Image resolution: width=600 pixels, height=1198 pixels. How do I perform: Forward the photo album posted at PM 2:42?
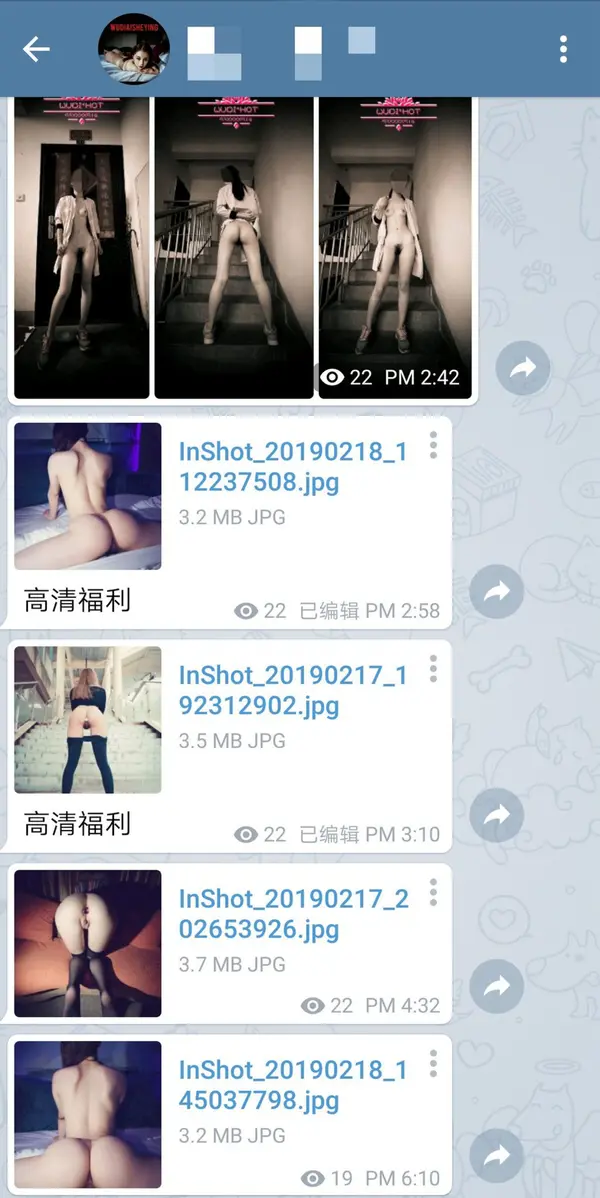tap(523, 369)
